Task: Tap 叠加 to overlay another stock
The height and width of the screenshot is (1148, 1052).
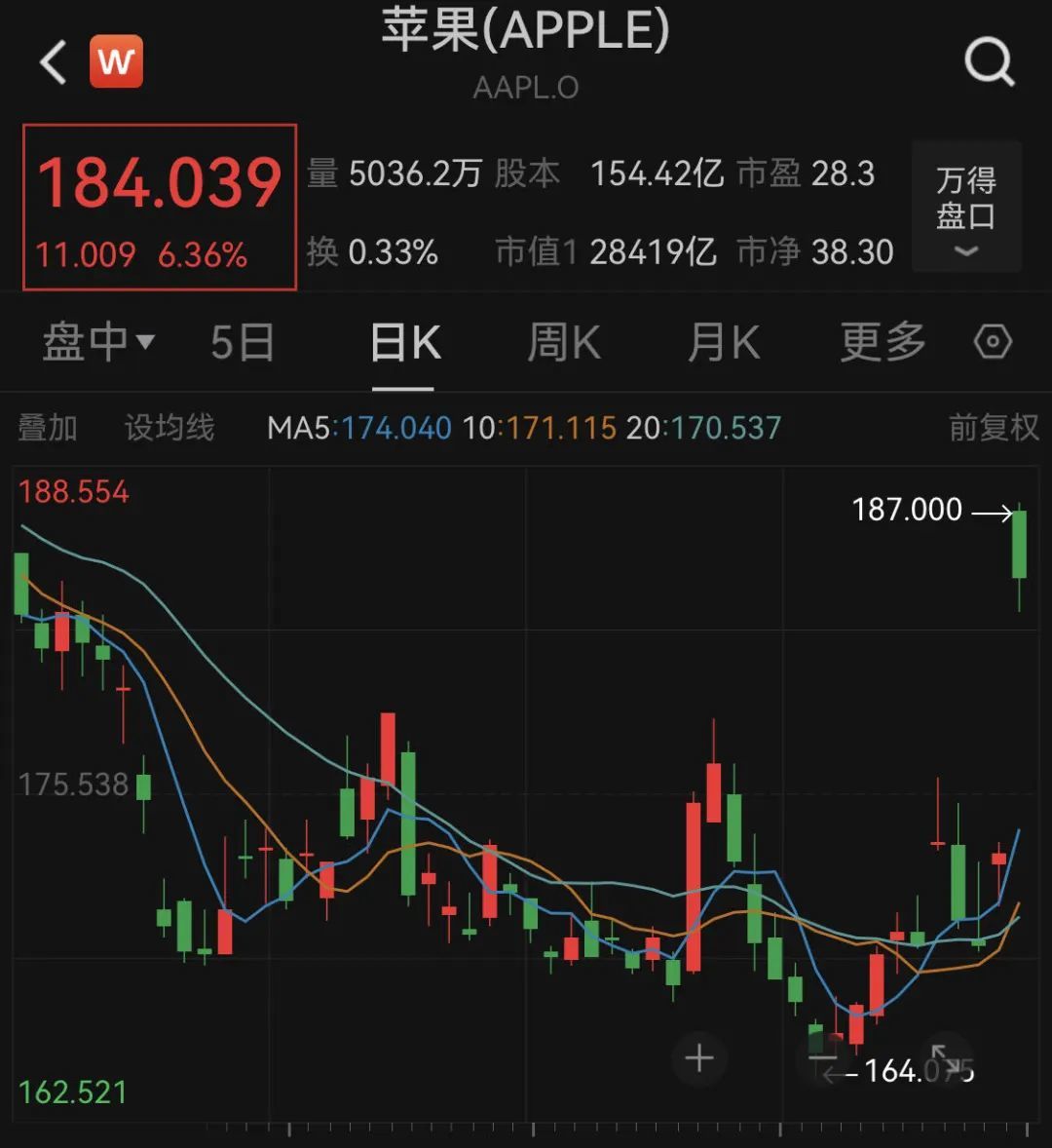Action: 48,428
